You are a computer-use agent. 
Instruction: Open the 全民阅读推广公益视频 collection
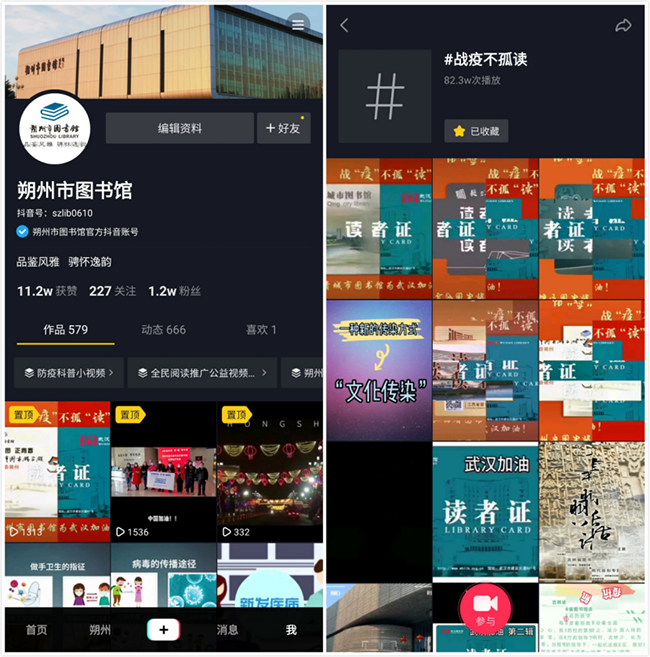204,373
